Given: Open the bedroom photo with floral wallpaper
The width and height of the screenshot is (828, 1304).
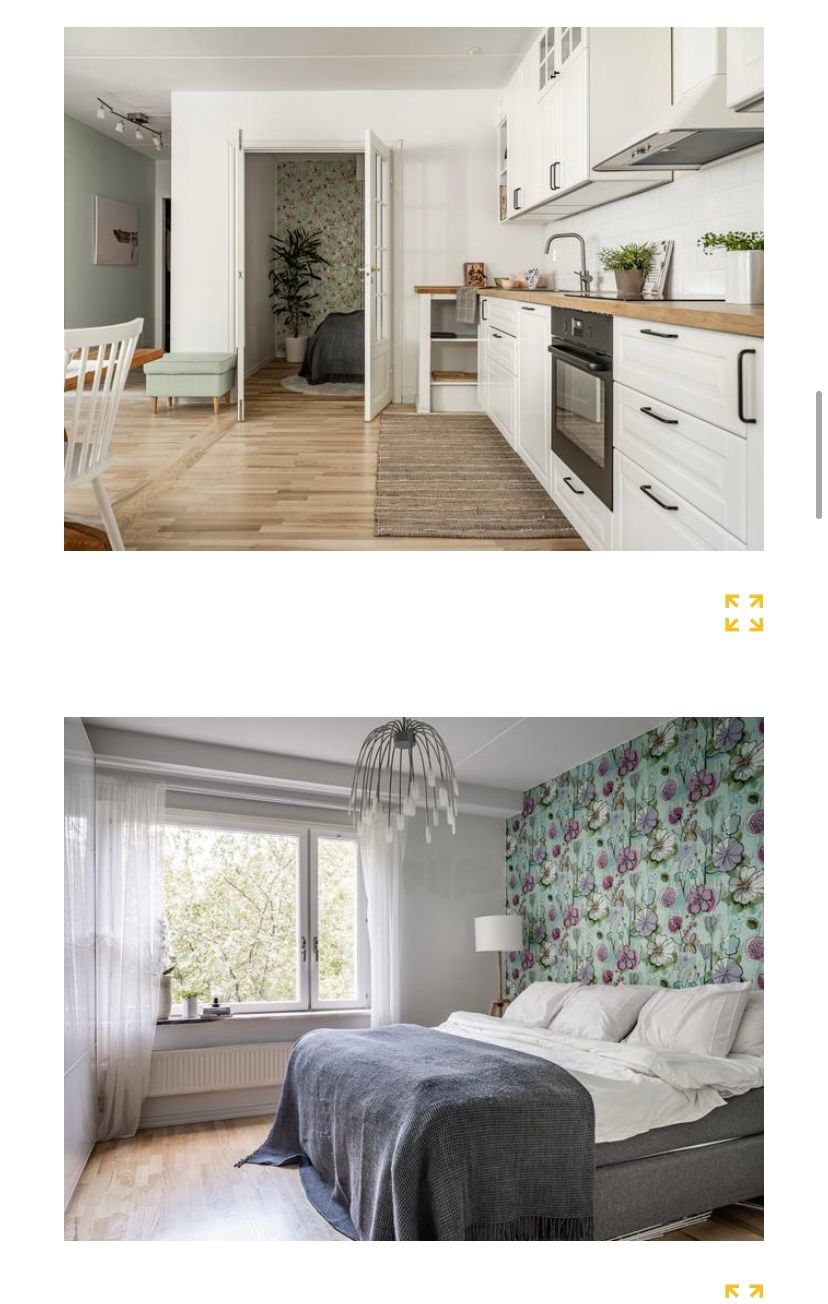Looking at the screenshot, I should point(413,978).
